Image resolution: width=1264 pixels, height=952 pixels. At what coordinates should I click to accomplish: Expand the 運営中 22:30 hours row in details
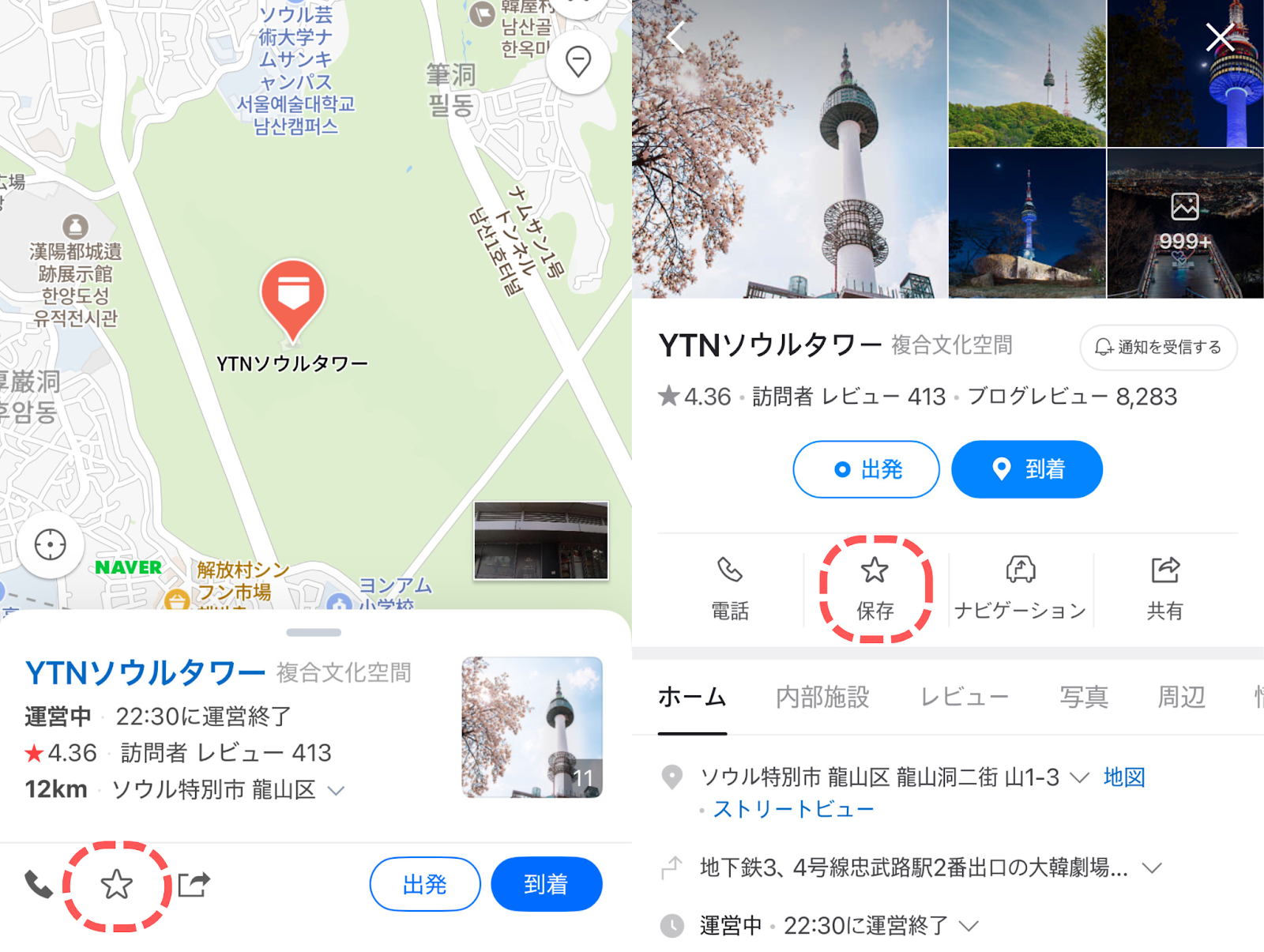(969, 925)
